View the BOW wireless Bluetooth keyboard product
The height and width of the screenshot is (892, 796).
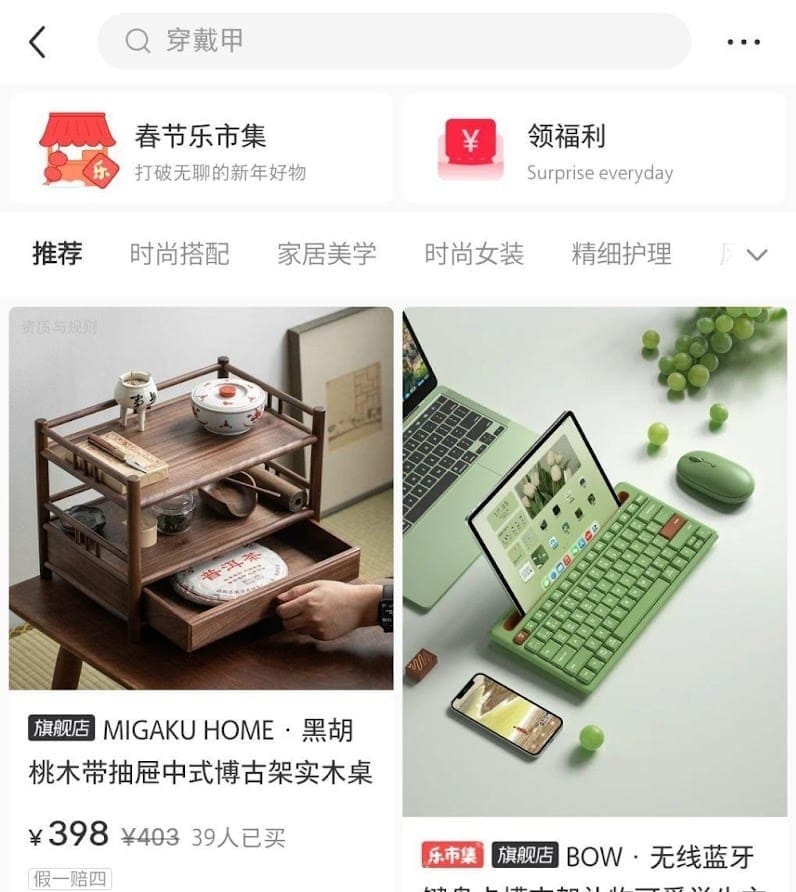click(x=594, y=560)
